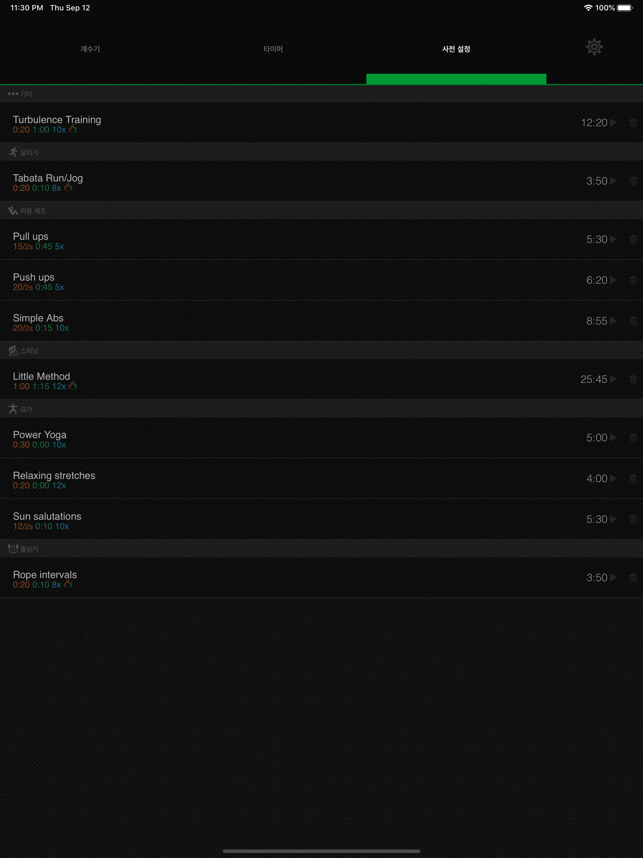Play the Sun salutations preset
Screen dimensions: 643x858
coord(613,519)
